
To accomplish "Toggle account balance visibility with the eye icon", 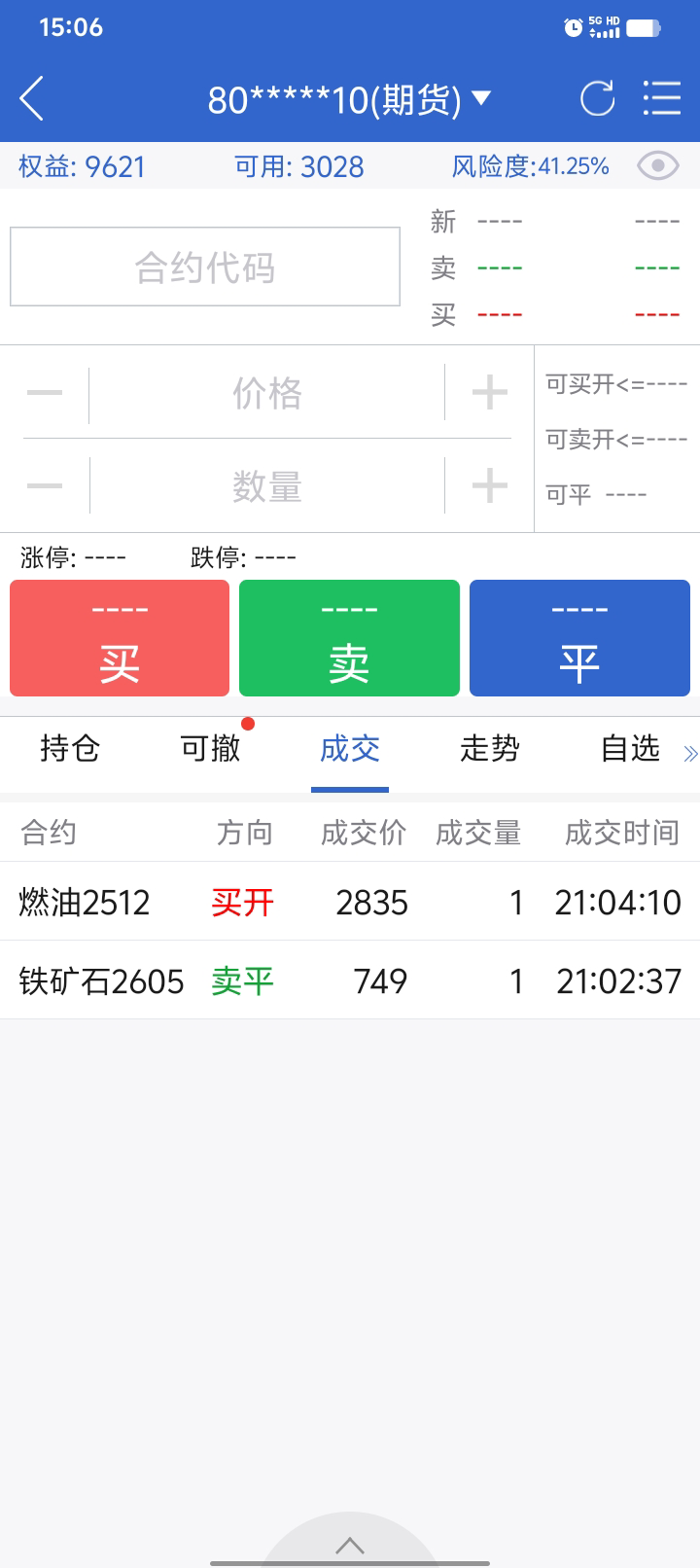I will pyautogui.click(x=658, y=166).
